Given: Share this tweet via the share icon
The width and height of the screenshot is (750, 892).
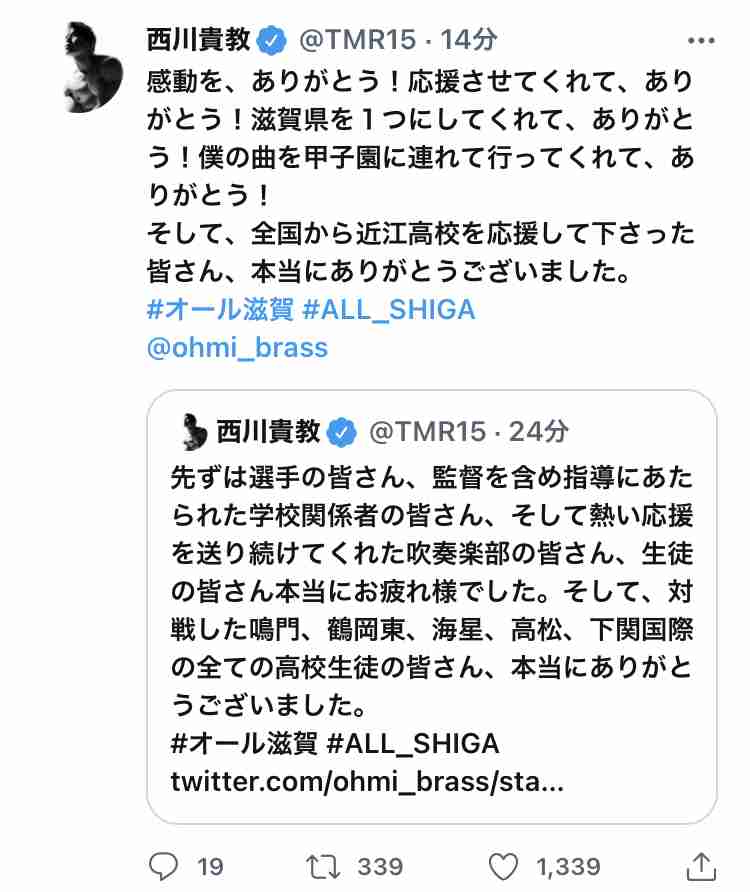Looking at the screenshot, I should [703, 865].
